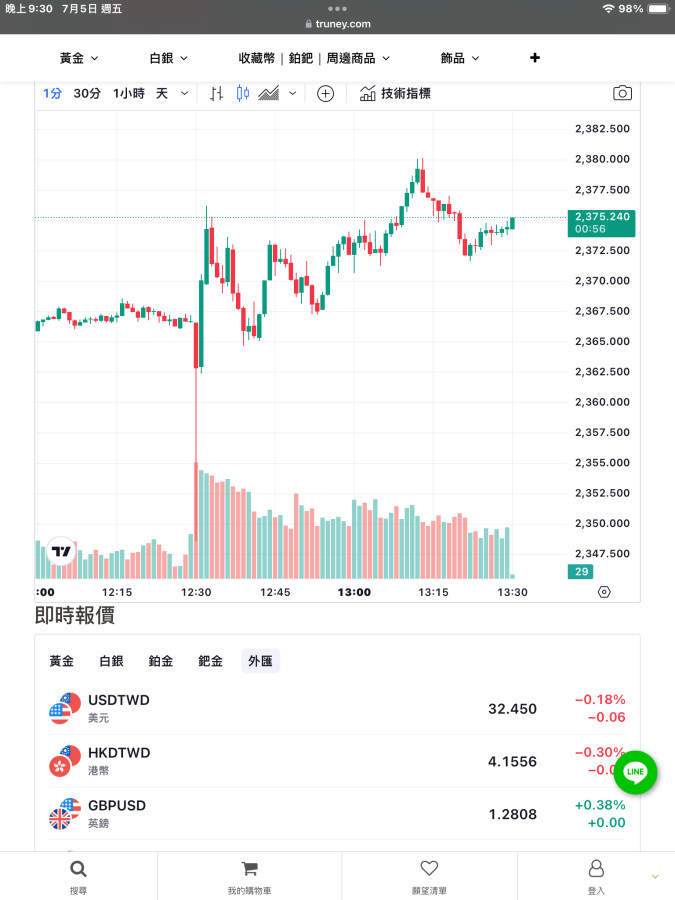Go to 我的購物車 shopping cart
The height and width of the screenshot is (900, 675).
249,876
